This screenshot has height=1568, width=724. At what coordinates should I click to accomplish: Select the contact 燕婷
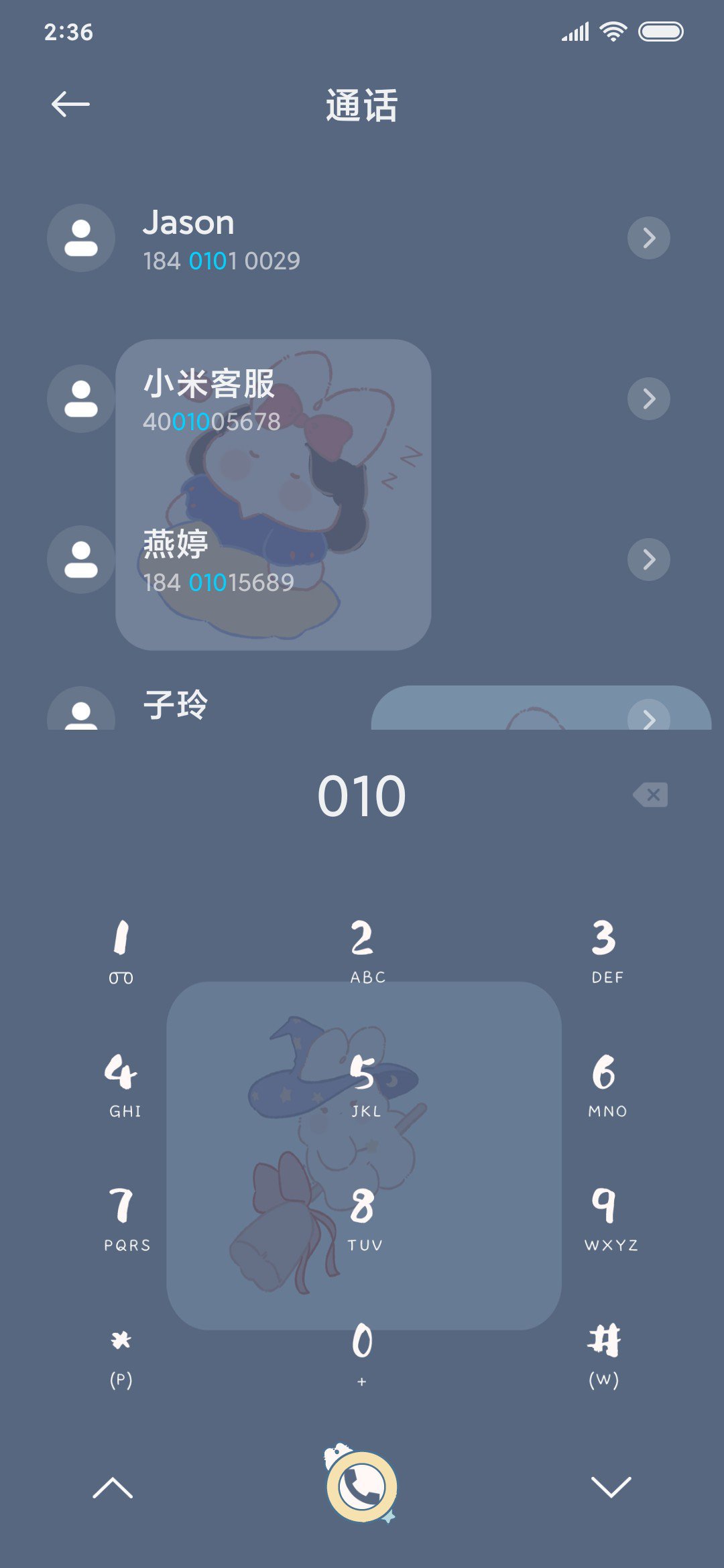pos(362,560)
